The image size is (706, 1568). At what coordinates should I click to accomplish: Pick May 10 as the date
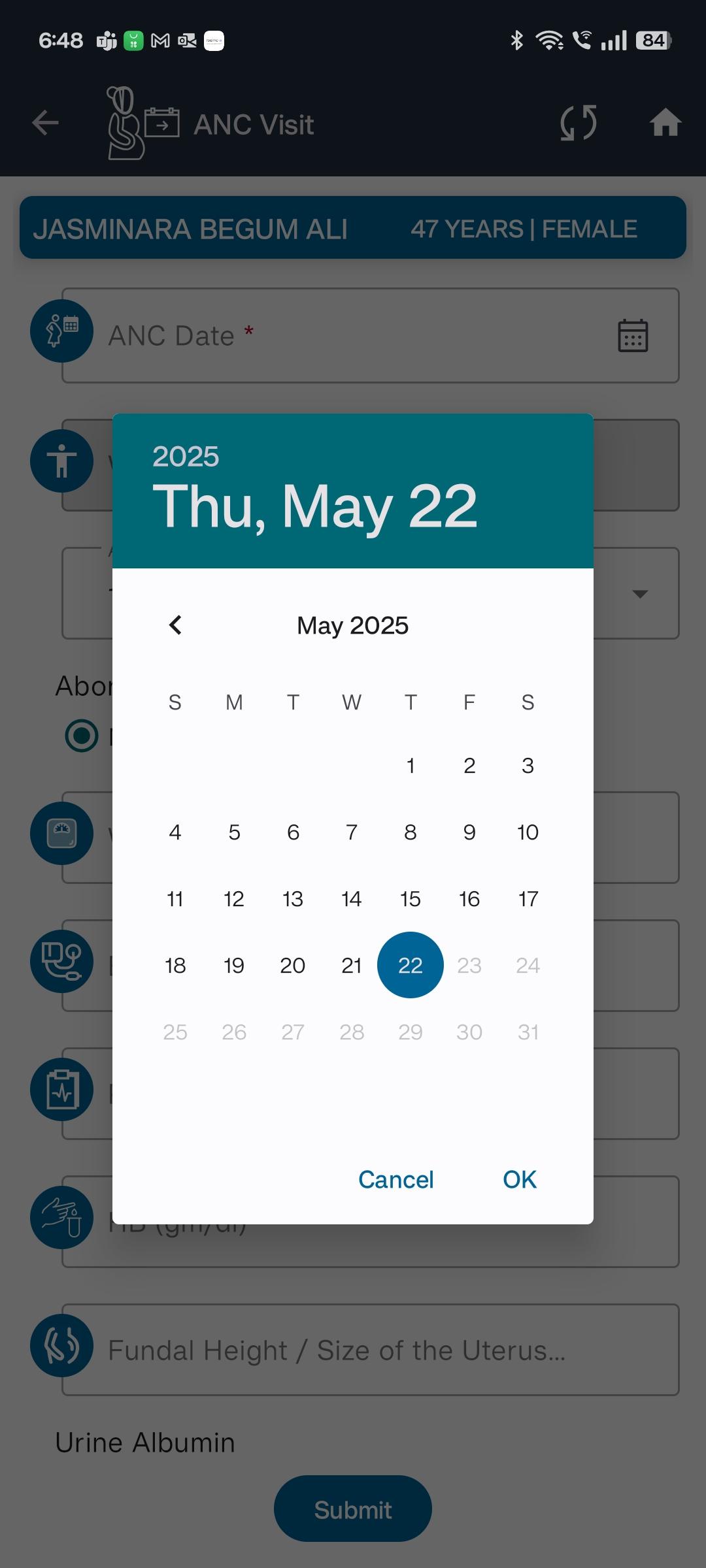(528, 832)
